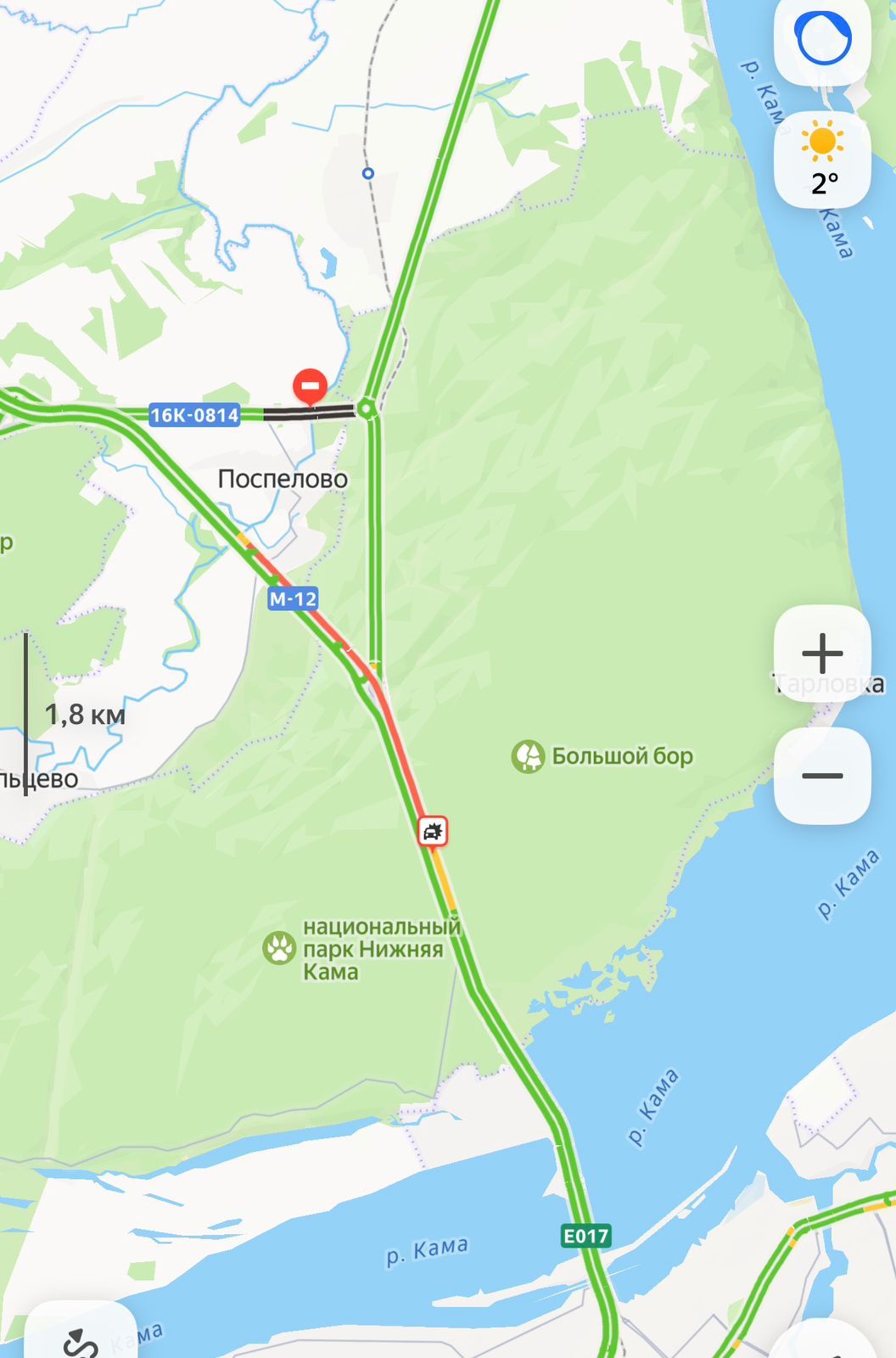Open the accident event marker on M-12
The height and width of the screenshot is (1358, 896).
click(433, 831)
